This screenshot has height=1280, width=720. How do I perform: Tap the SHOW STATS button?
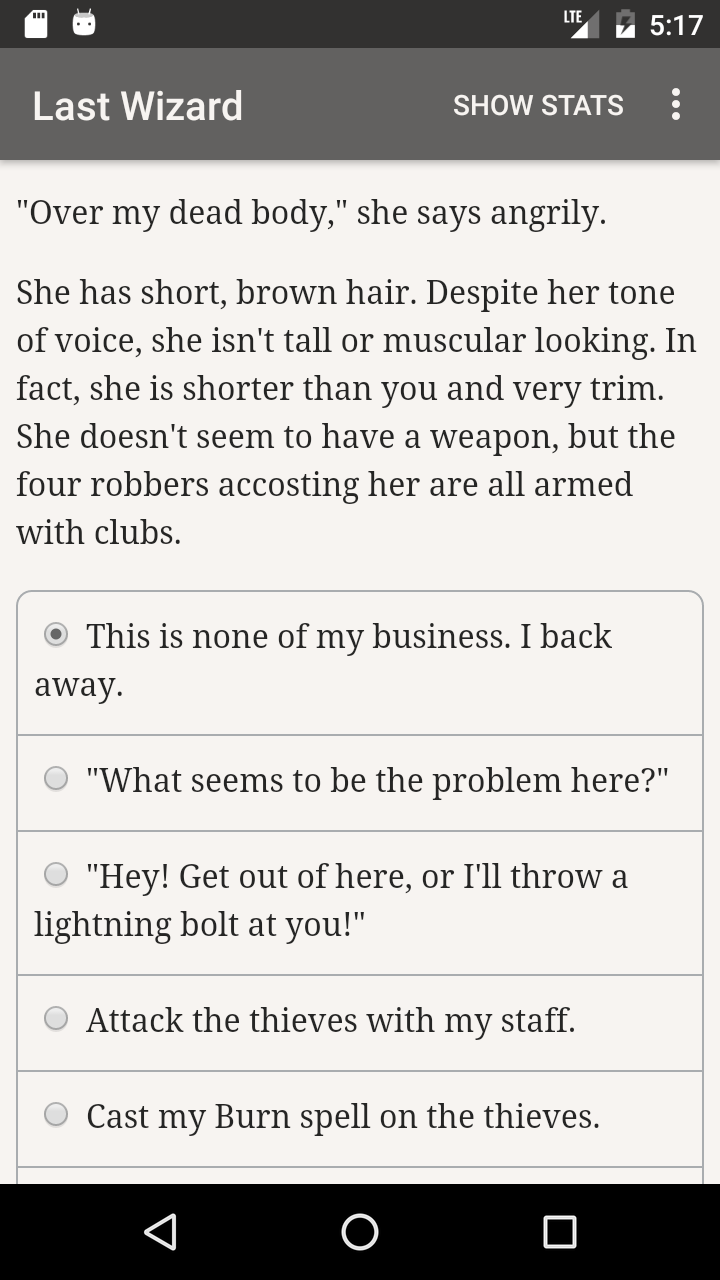tap(538, 105)
